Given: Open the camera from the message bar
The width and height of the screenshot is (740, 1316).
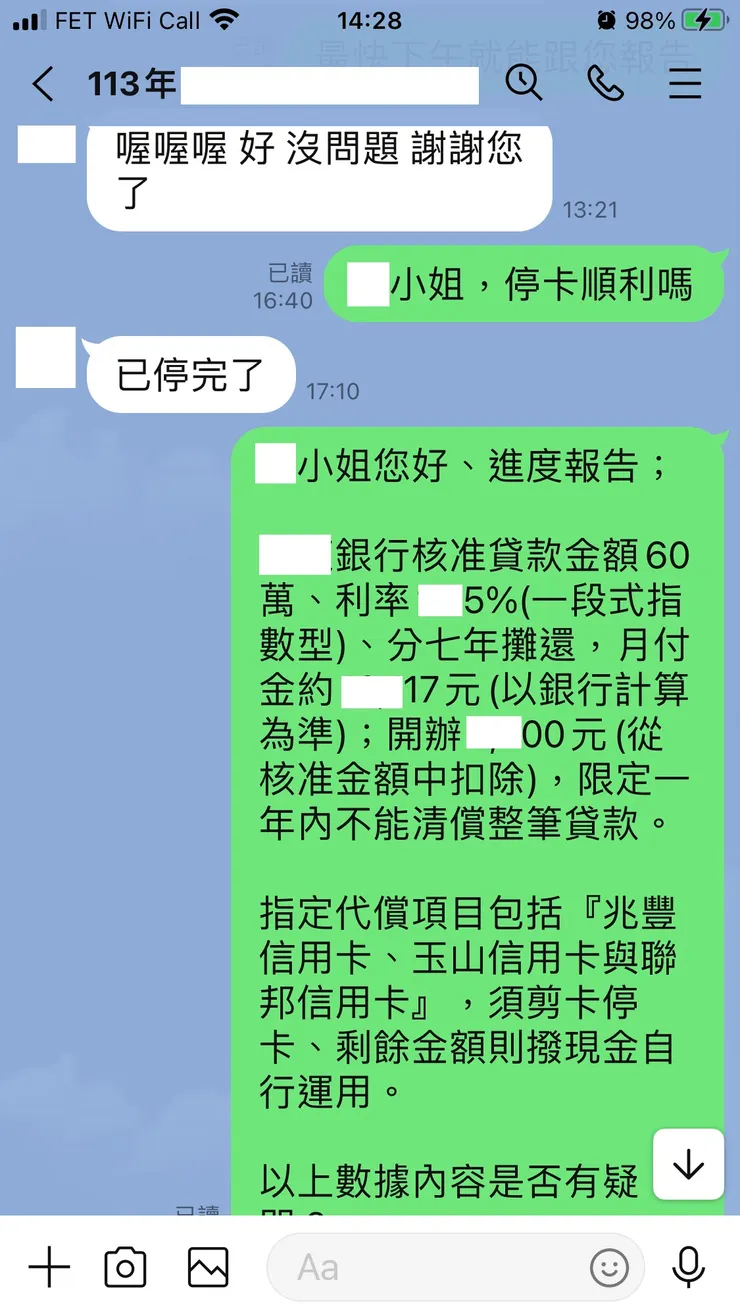Looking at the screenshot, I should click(x=124, y=1267).
